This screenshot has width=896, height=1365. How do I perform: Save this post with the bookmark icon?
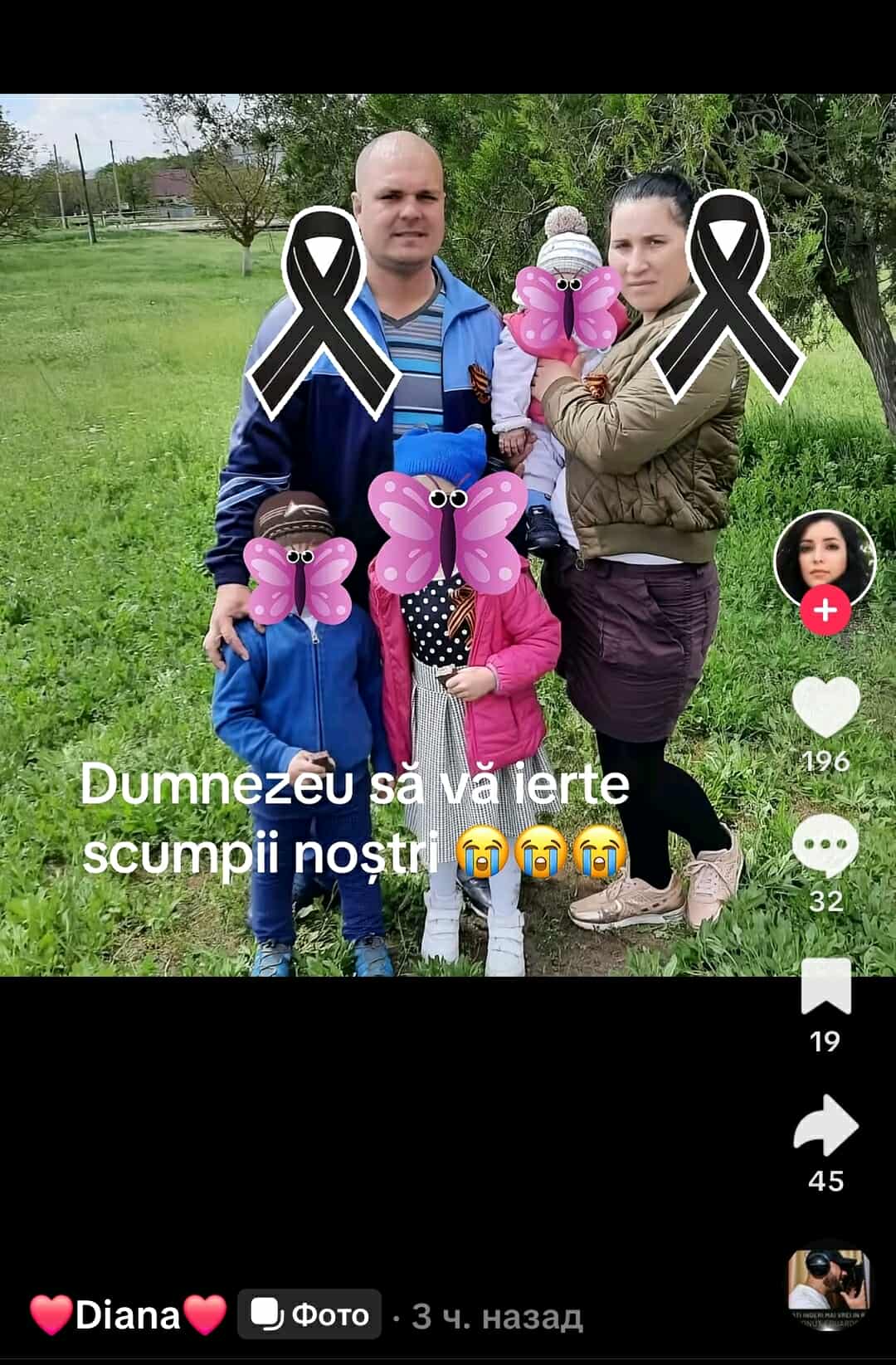825,987
